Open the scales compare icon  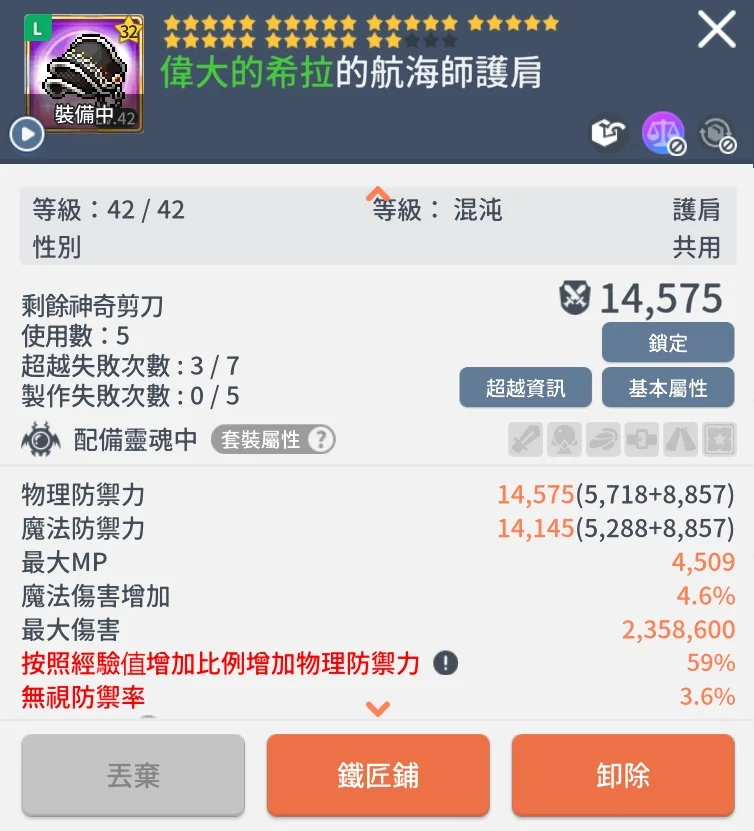[x=662, y=133]
